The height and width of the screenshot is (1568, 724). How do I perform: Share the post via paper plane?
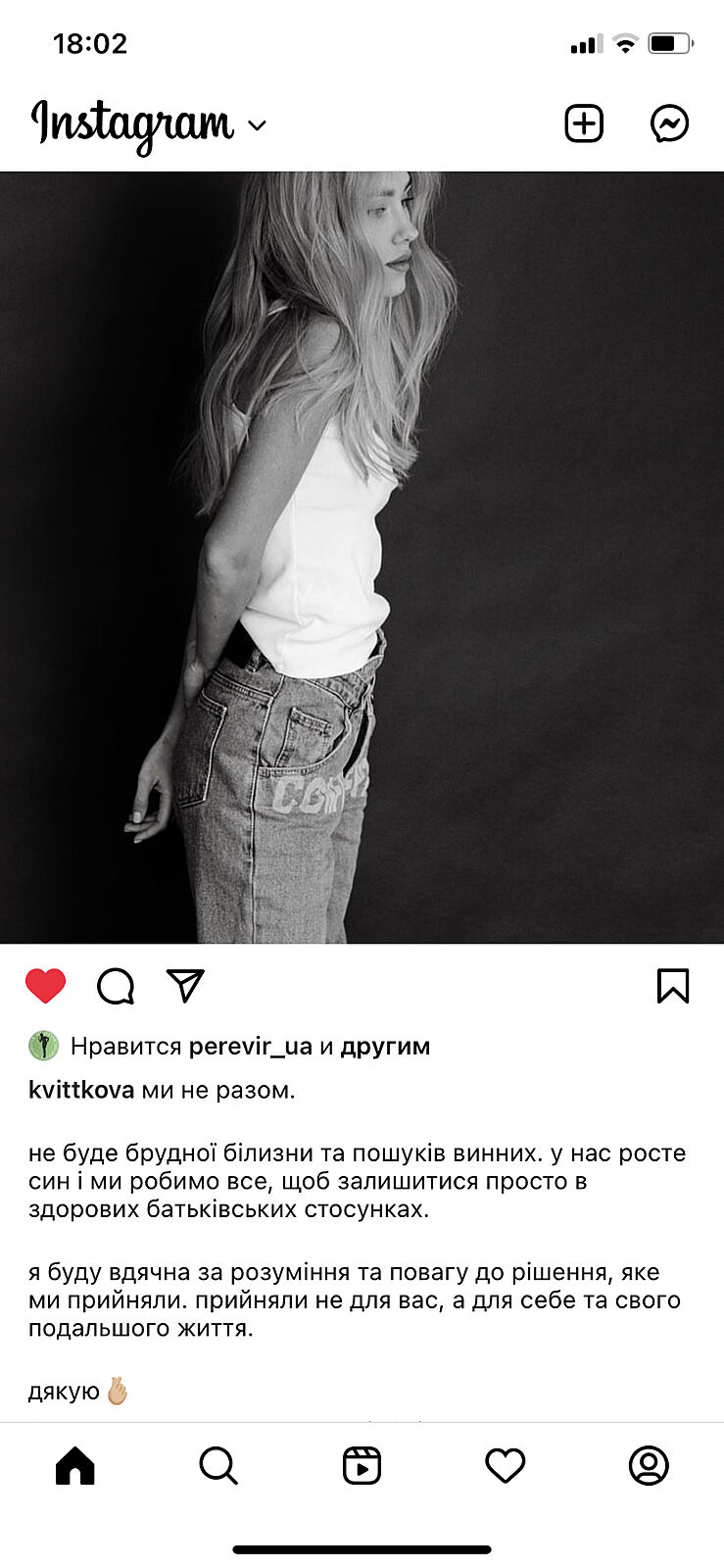click(185, 986)
